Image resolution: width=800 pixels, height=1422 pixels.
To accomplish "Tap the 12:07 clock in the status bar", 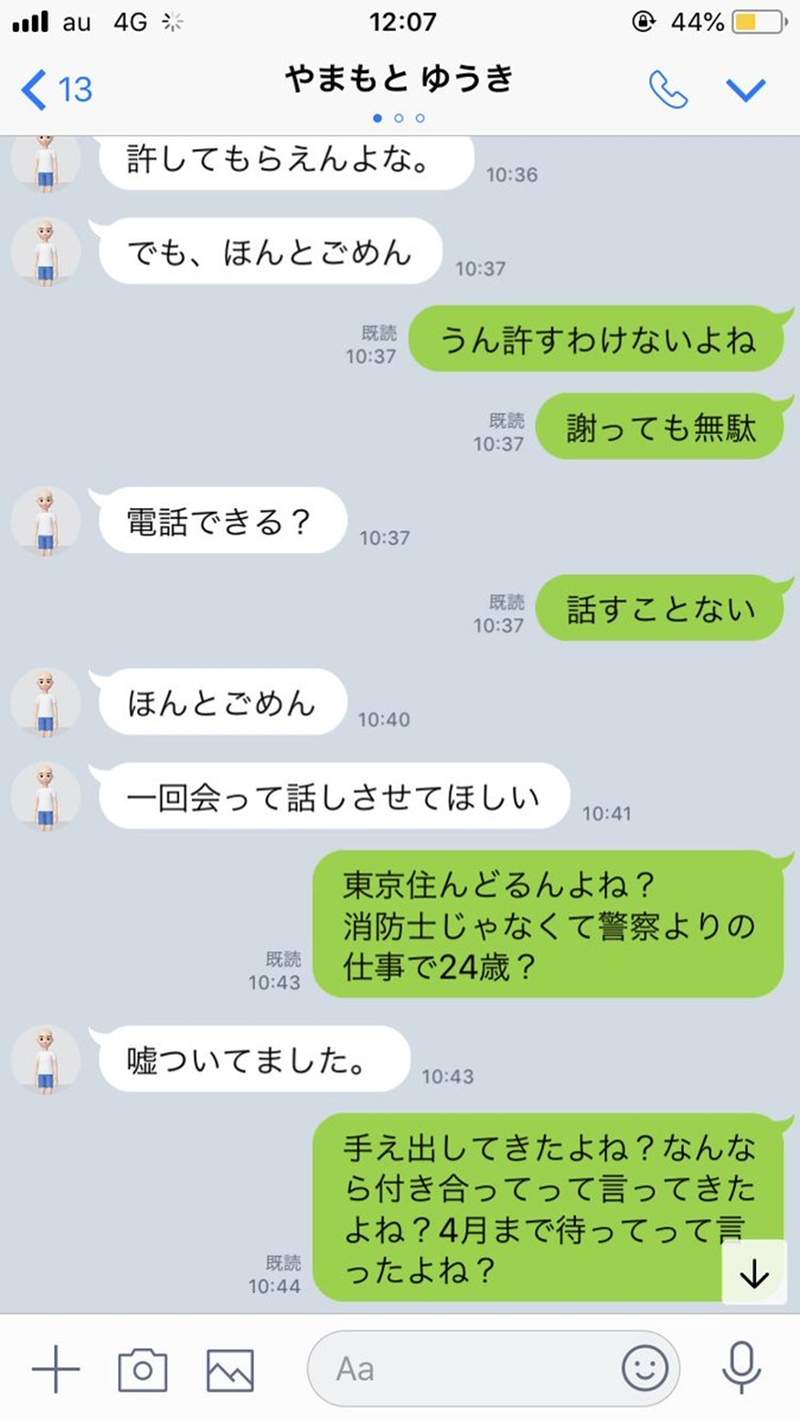I will [400, 21].
